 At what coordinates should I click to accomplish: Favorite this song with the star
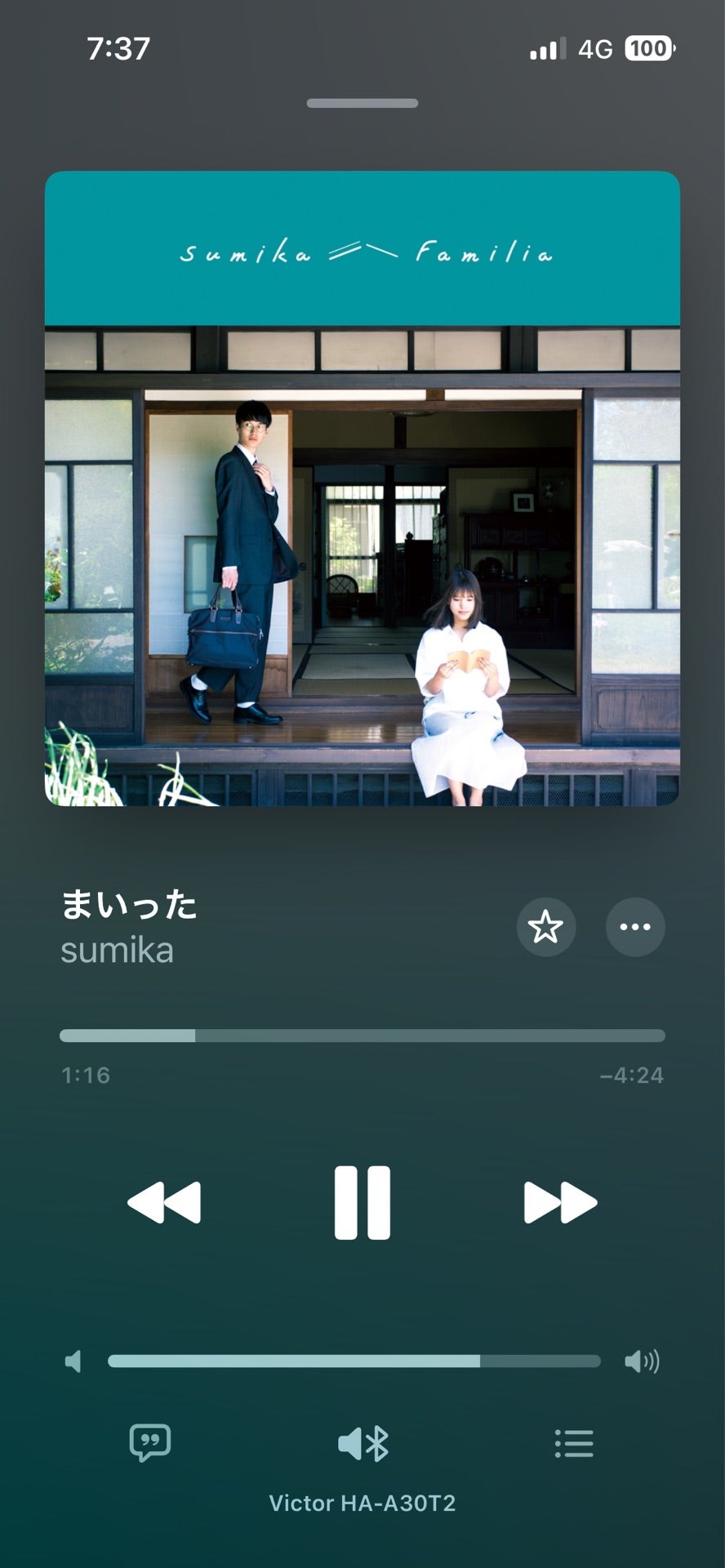click(546, 927)
